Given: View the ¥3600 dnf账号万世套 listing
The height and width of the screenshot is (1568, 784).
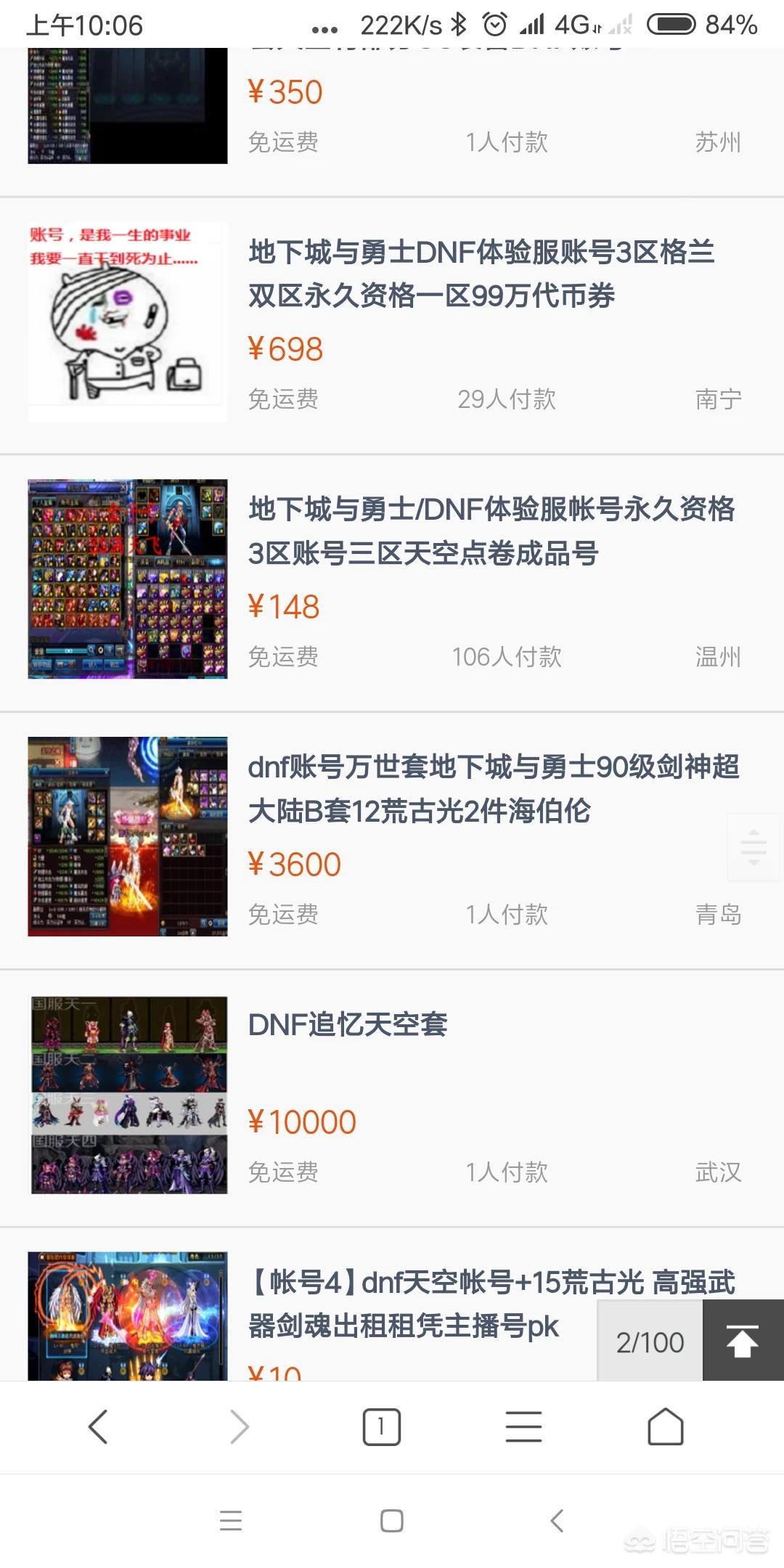Looking at the screenshot, I should click(492, 788).
